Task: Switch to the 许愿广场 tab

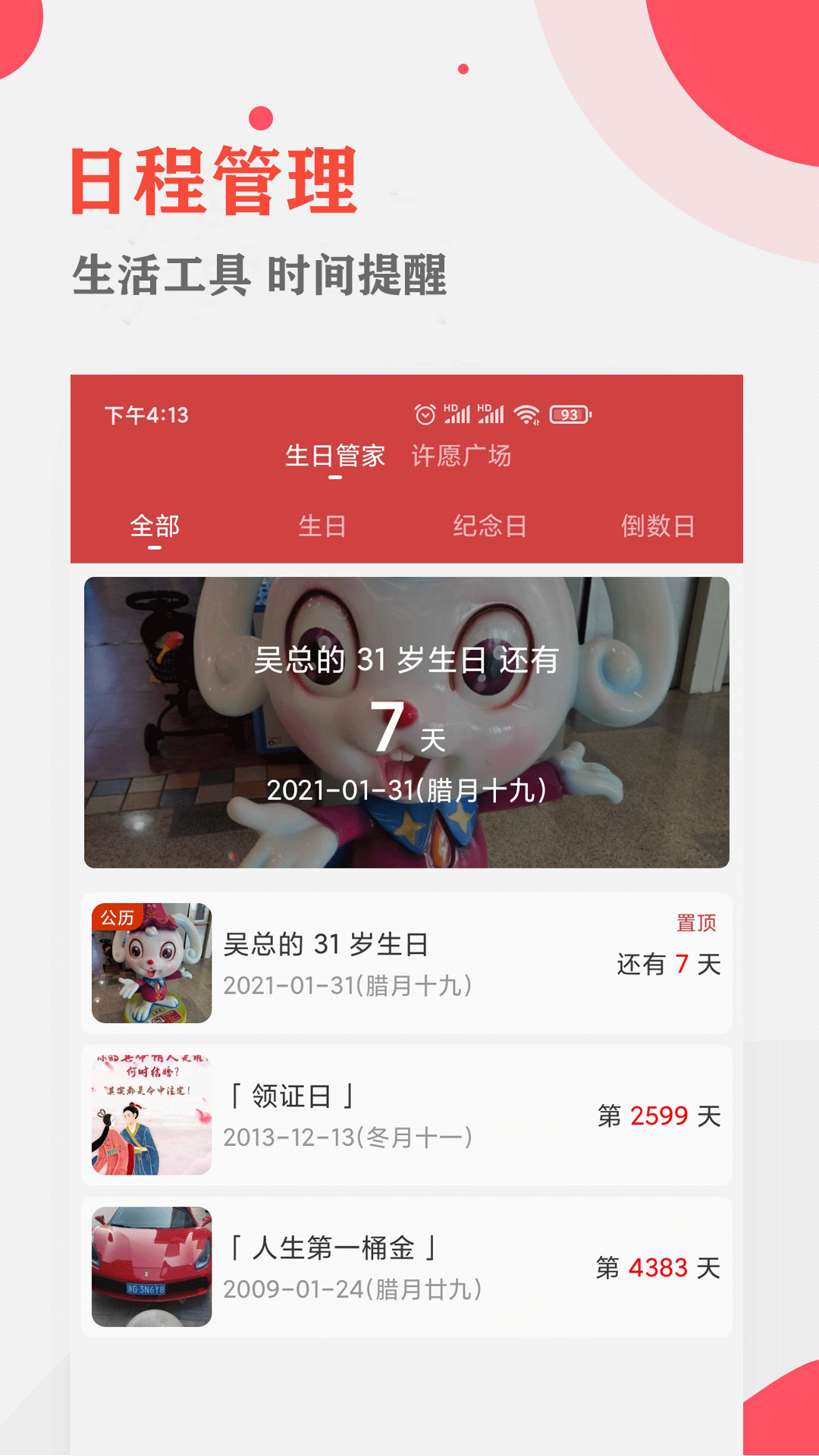Action: (461, 457)
